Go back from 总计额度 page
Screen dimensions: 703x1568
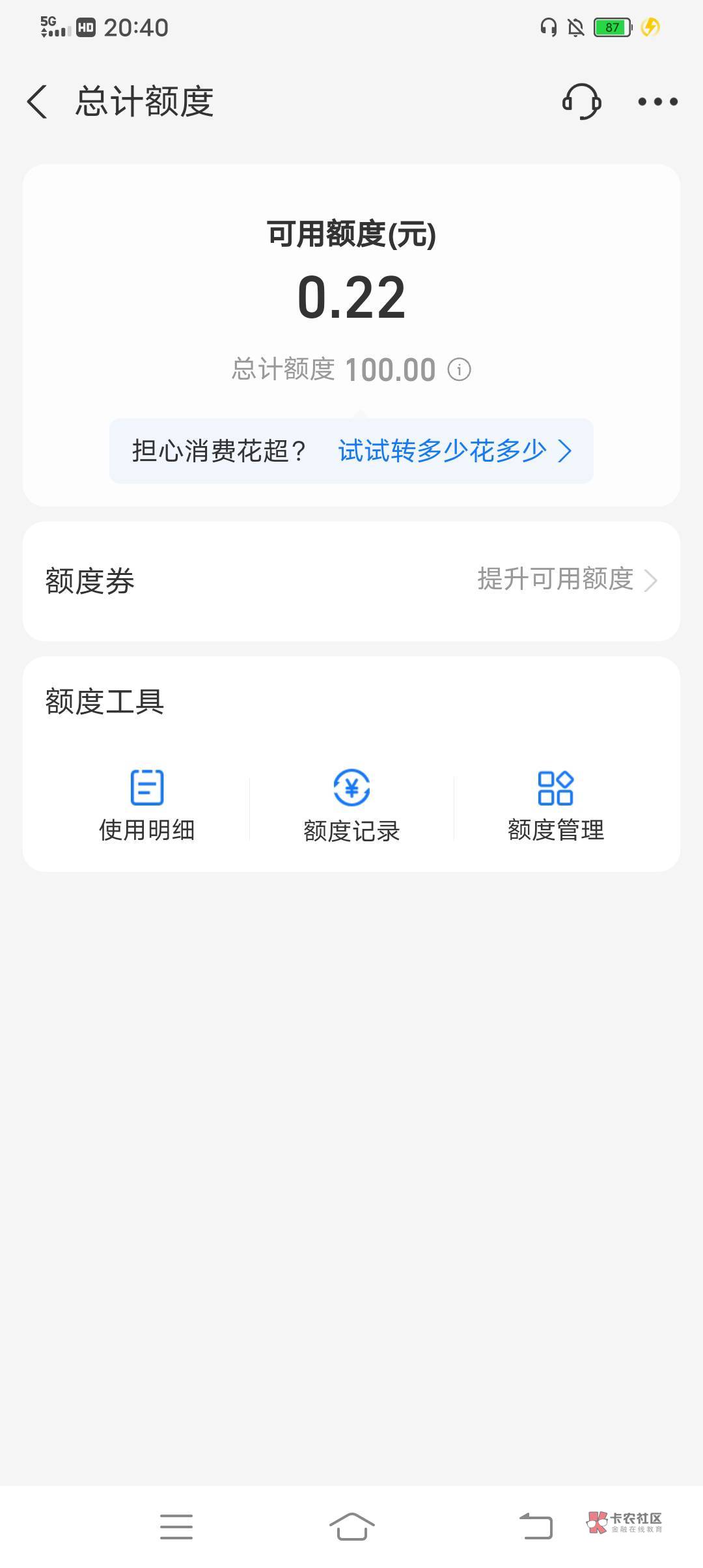(x=38, y=102)
